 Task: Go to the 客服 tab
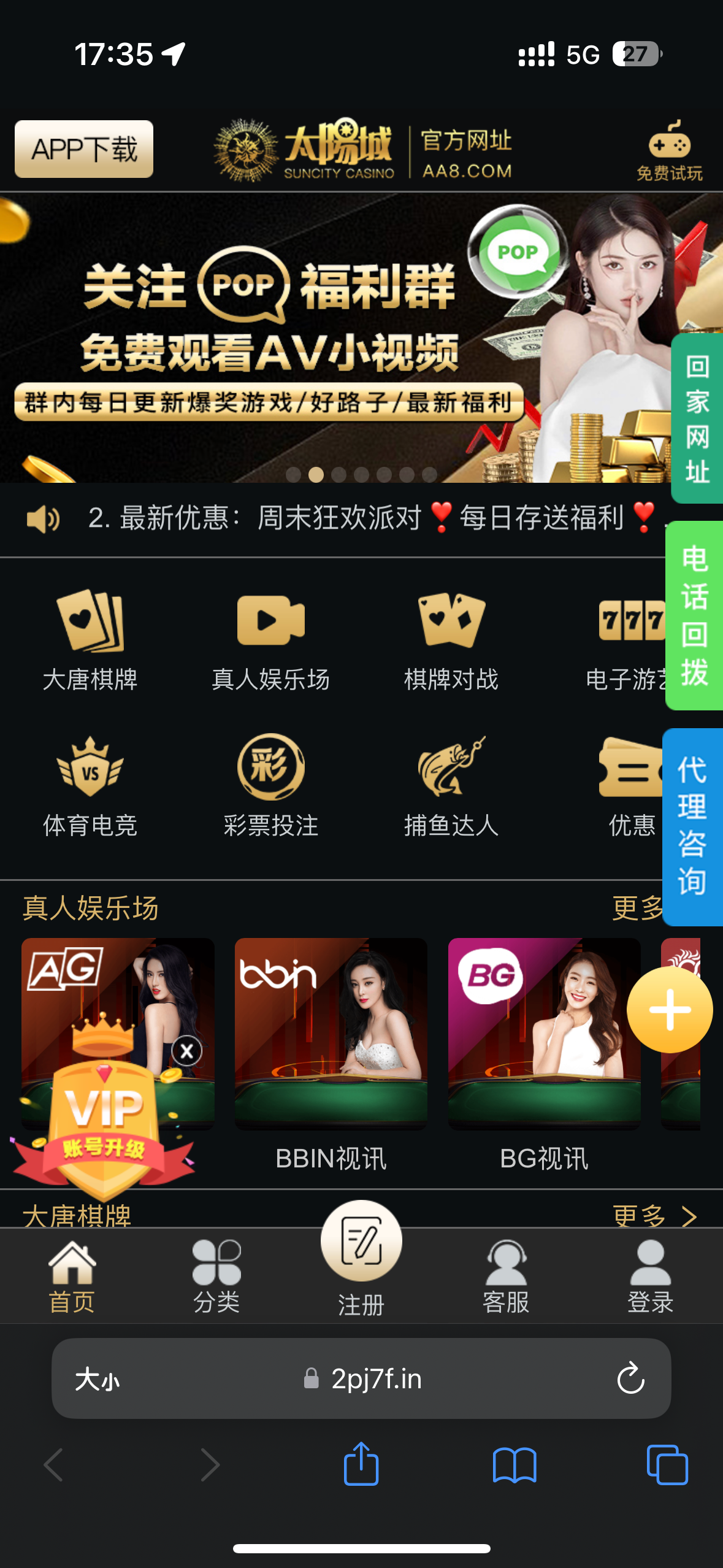point(506,1276)
